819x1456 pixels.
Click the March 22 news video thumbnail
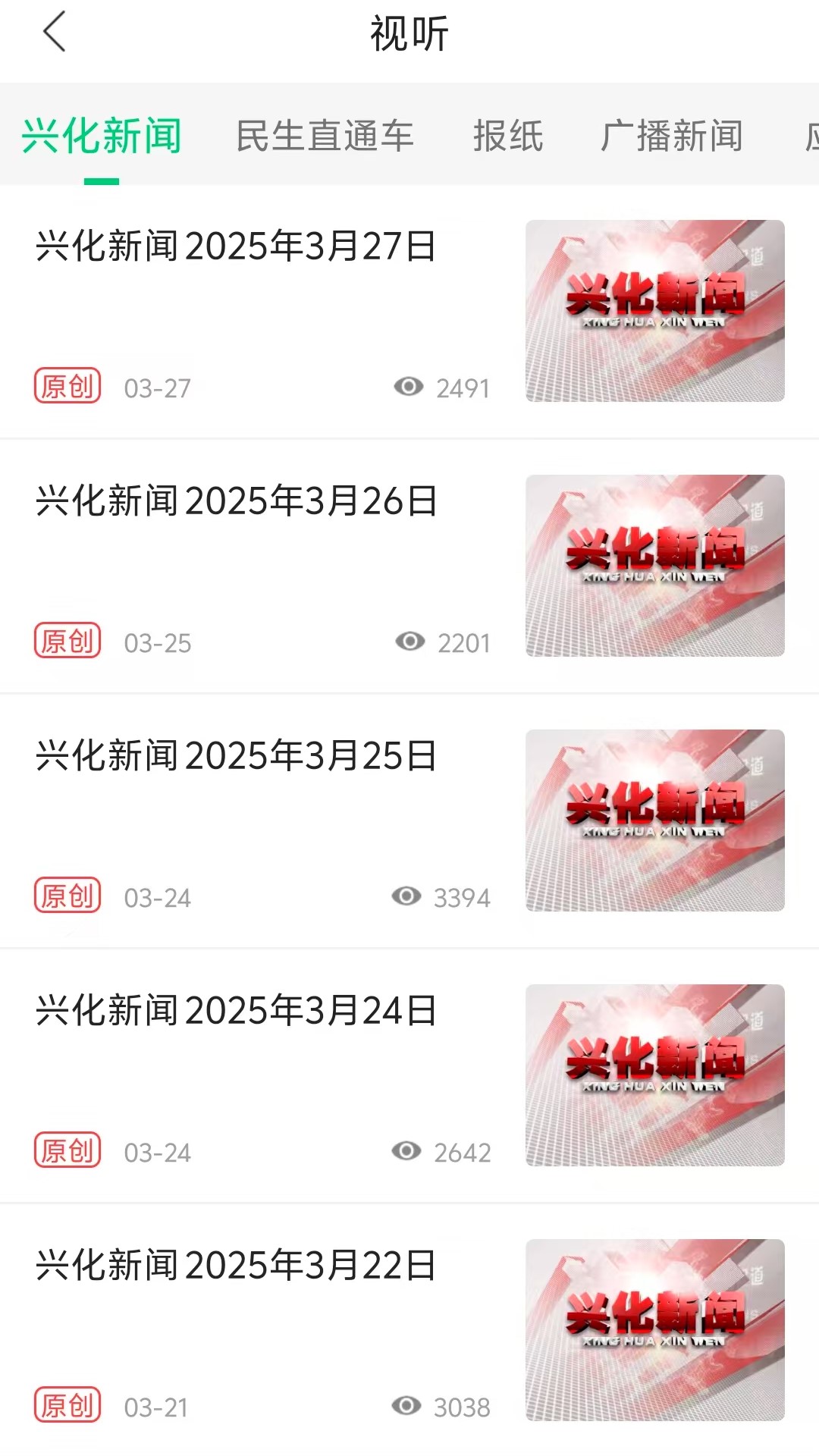(654, 1325)
